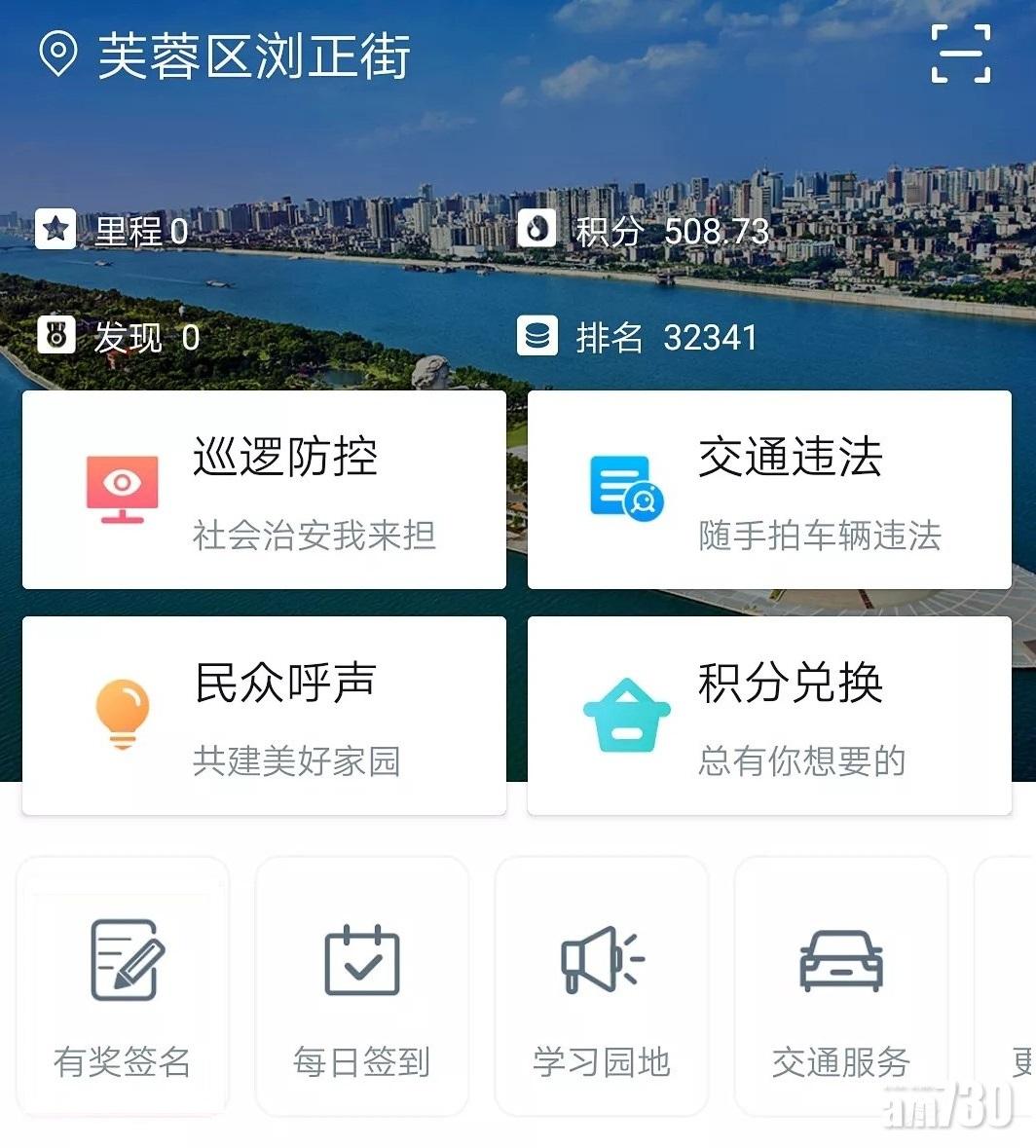Open the 交通服务 car service icon
Screen dimensions: 1036x1148
839,959
